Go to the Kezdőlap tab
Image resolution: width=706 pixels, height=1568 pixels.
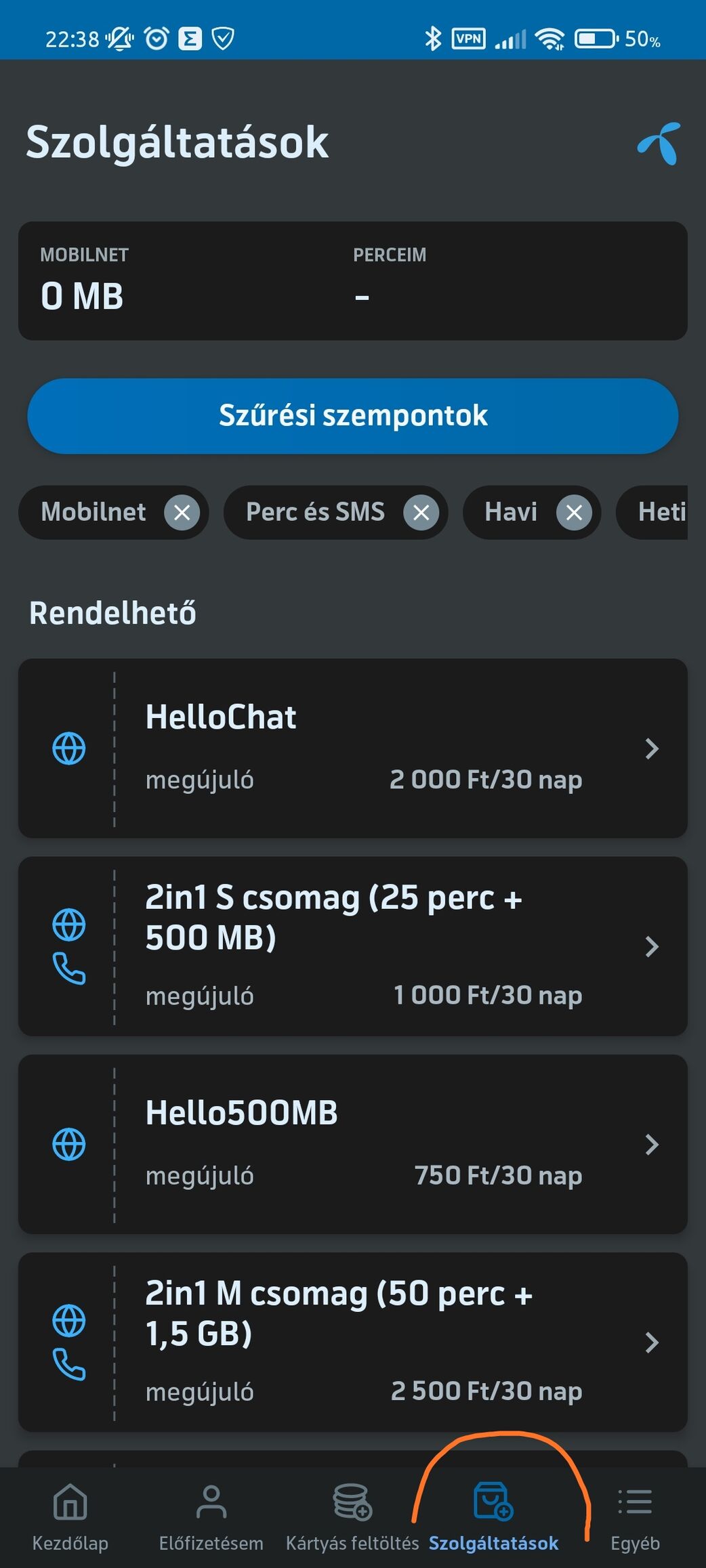tap(70, 1517)
